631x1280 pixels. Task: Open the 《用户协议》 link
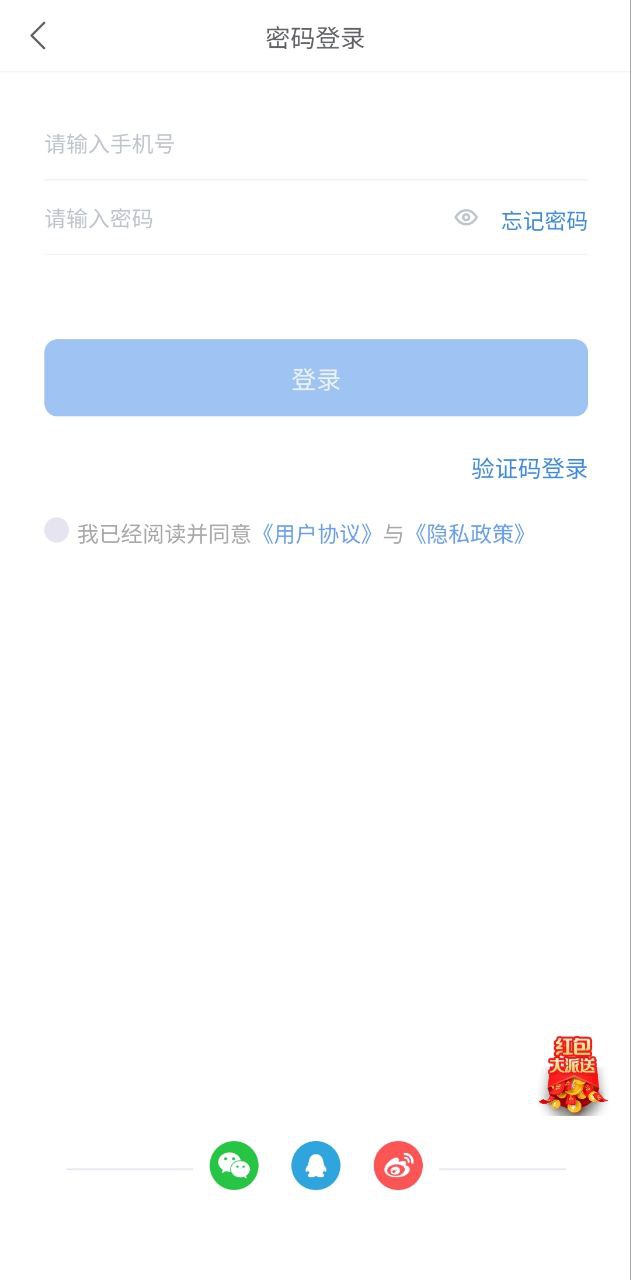[x=320, y=534]
